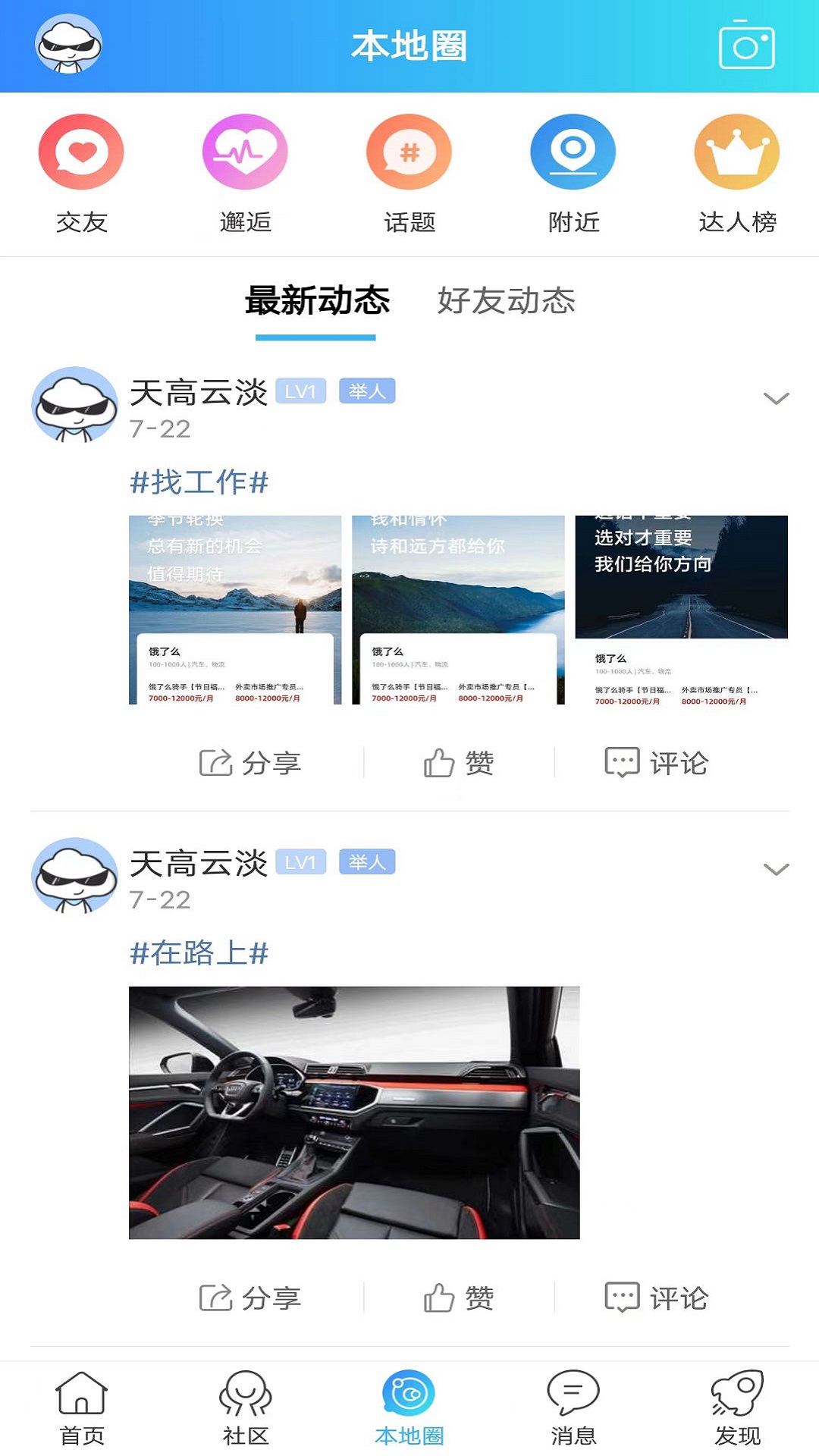This screenshot has height=1456, width=819.
Task: Open the 发现 tab
Action: 737,1407
